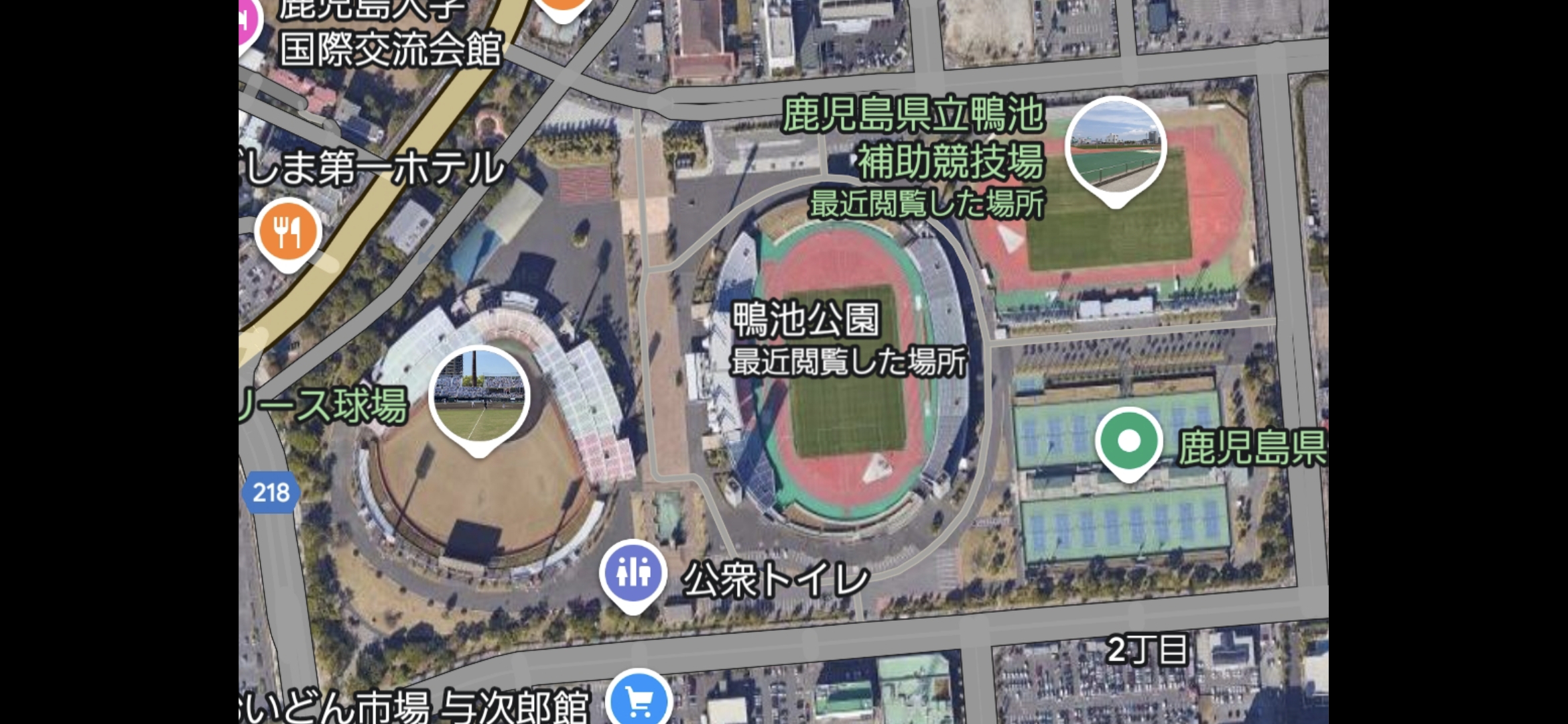Tap the blue shopping cart marker

coord(639,697)
